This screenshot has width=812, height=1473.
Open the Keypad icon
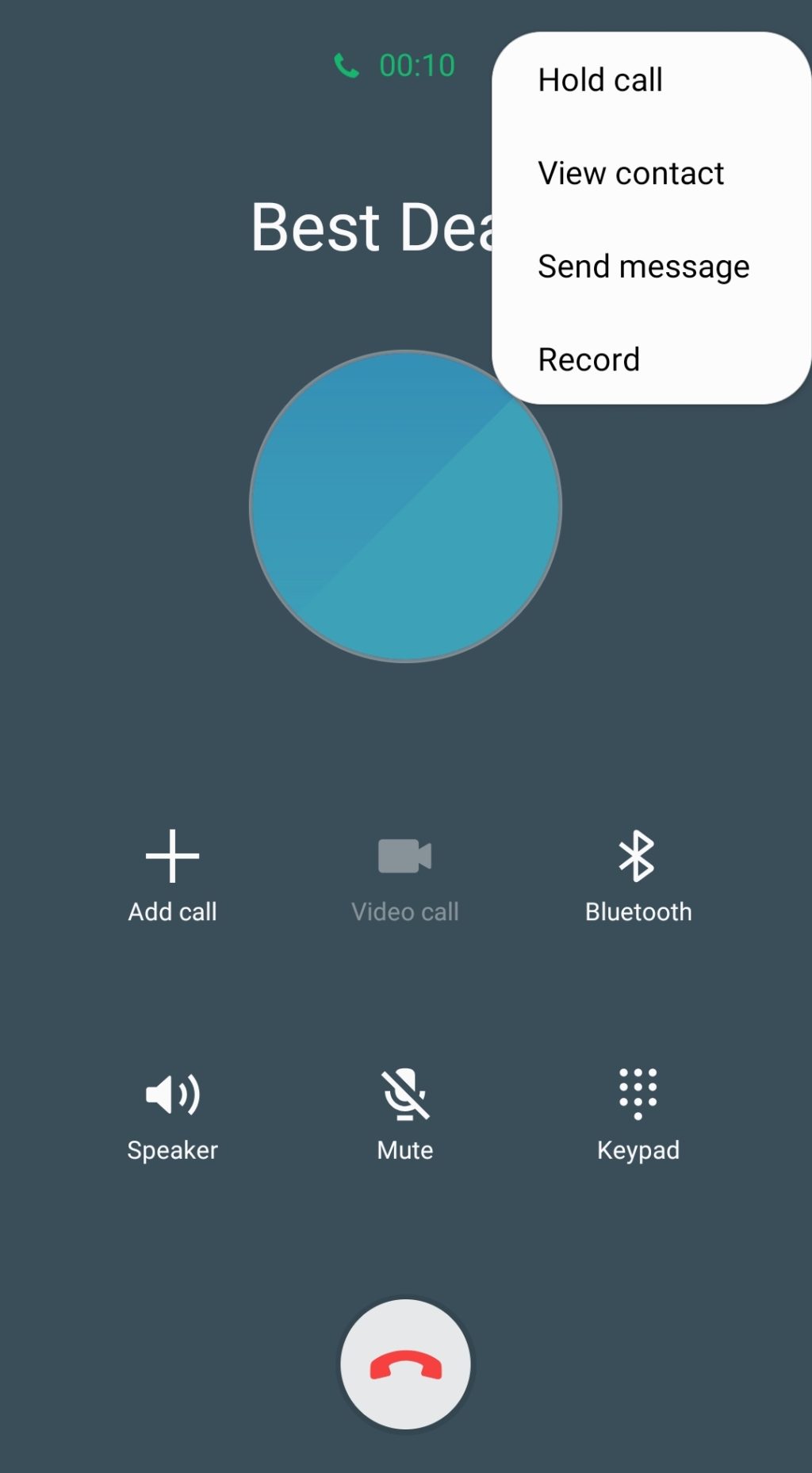(638, 1095)
